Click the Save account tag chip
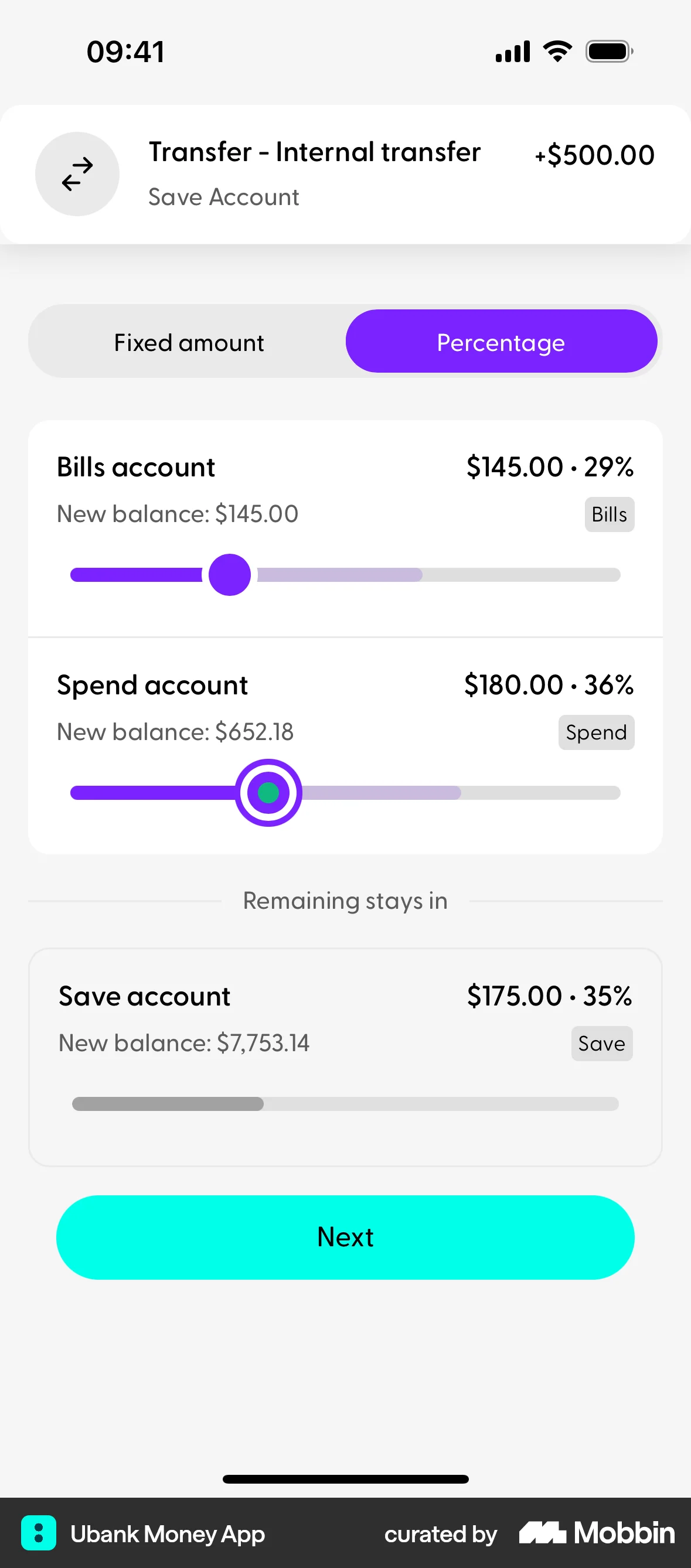Screen dimensions: 691x1568 pos(601,1044)
